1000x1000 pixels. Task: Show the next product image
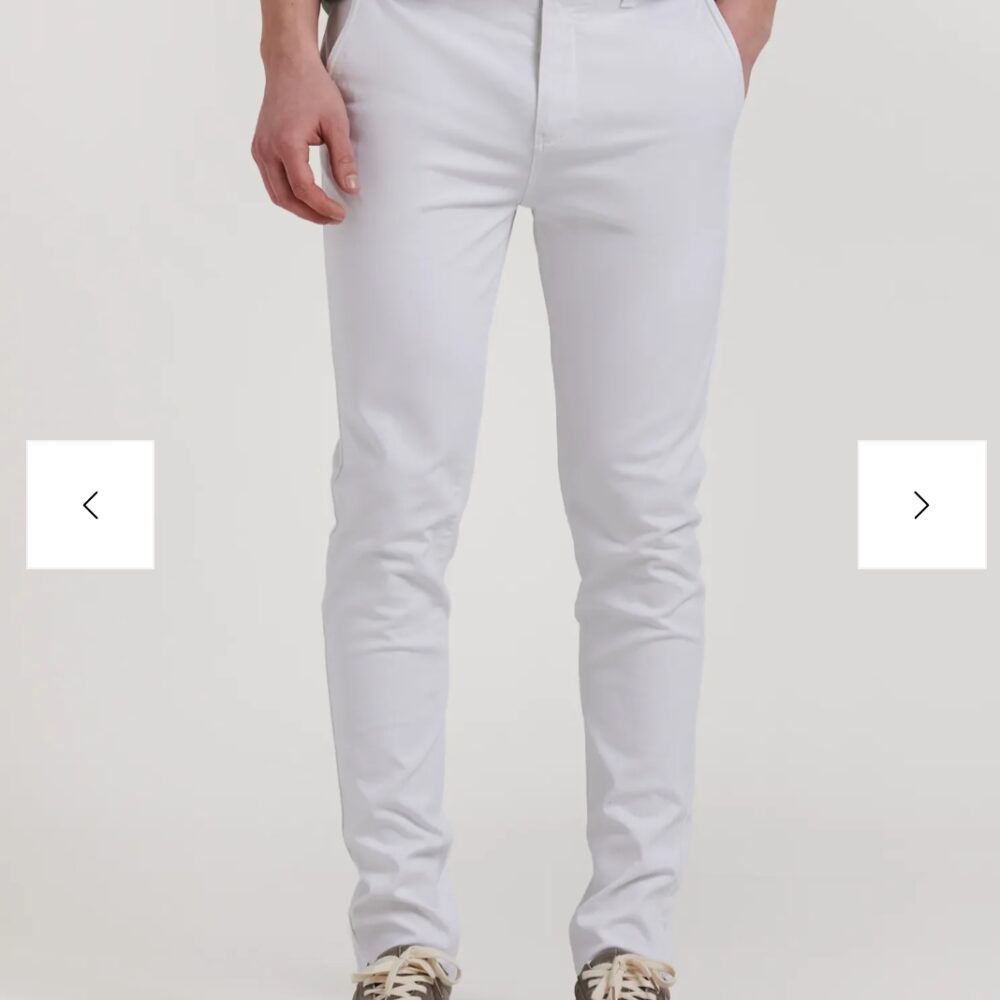pyautogui.click(x=921, y=505)
